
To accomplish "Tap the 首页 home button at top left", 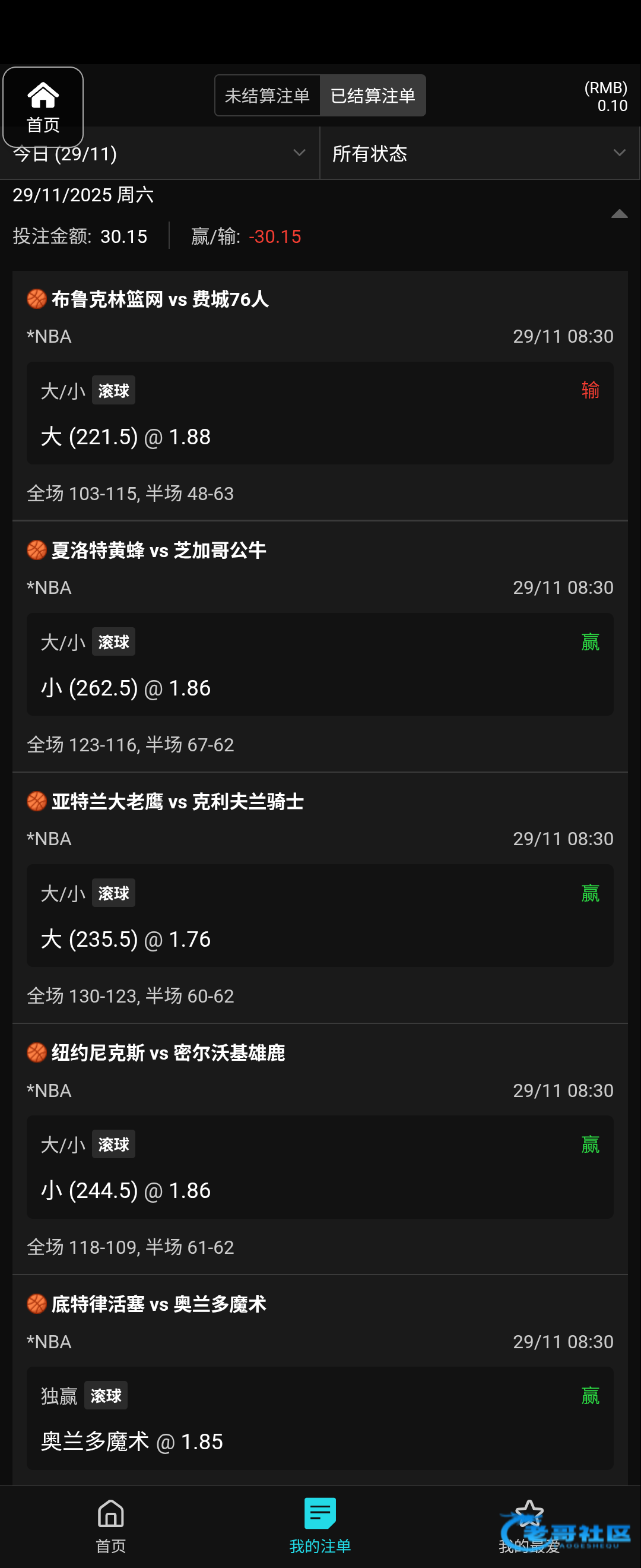I will point(43,107).
